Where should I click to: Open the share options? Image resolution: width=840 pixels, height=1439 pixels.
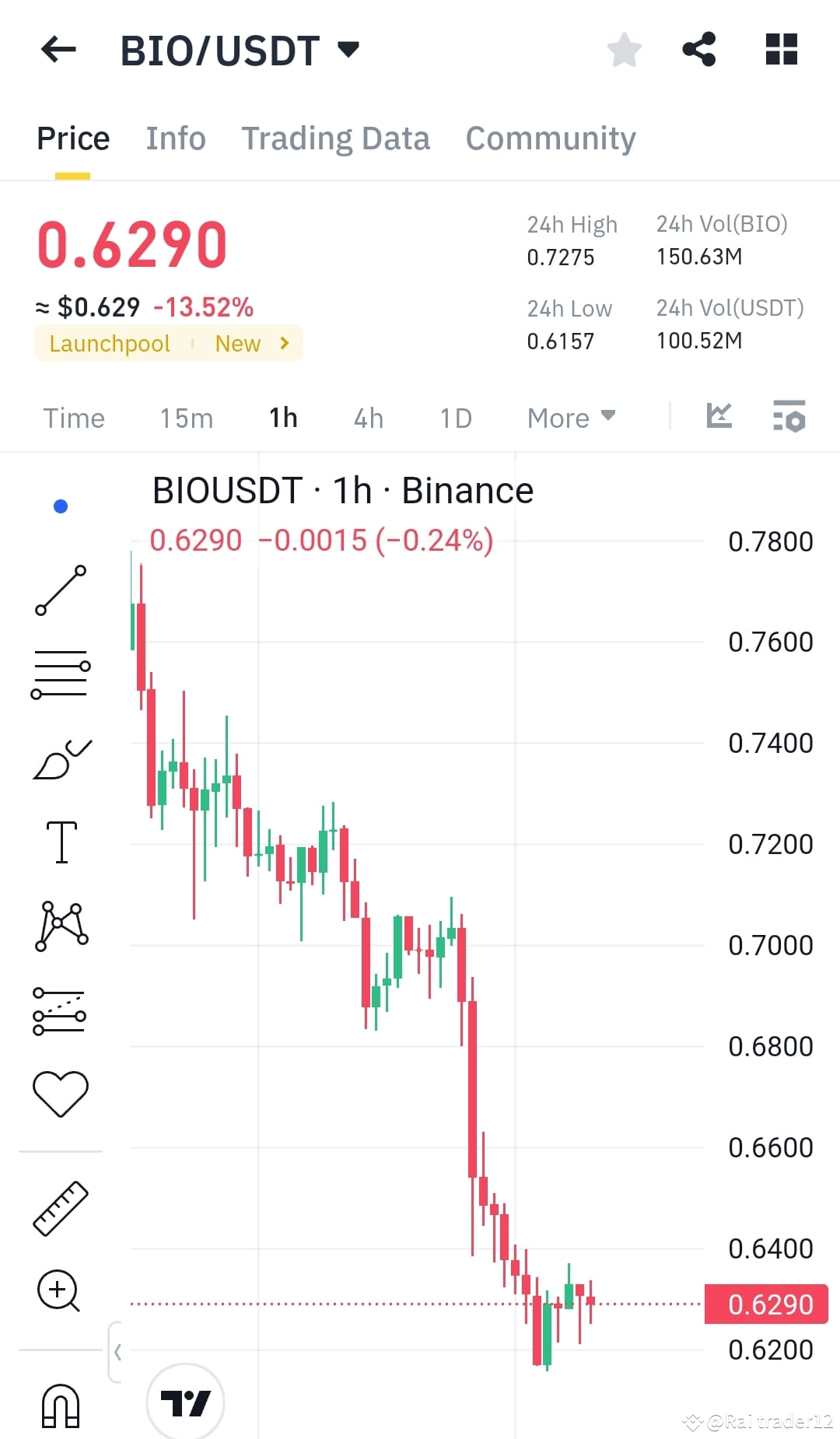[699, 49]
